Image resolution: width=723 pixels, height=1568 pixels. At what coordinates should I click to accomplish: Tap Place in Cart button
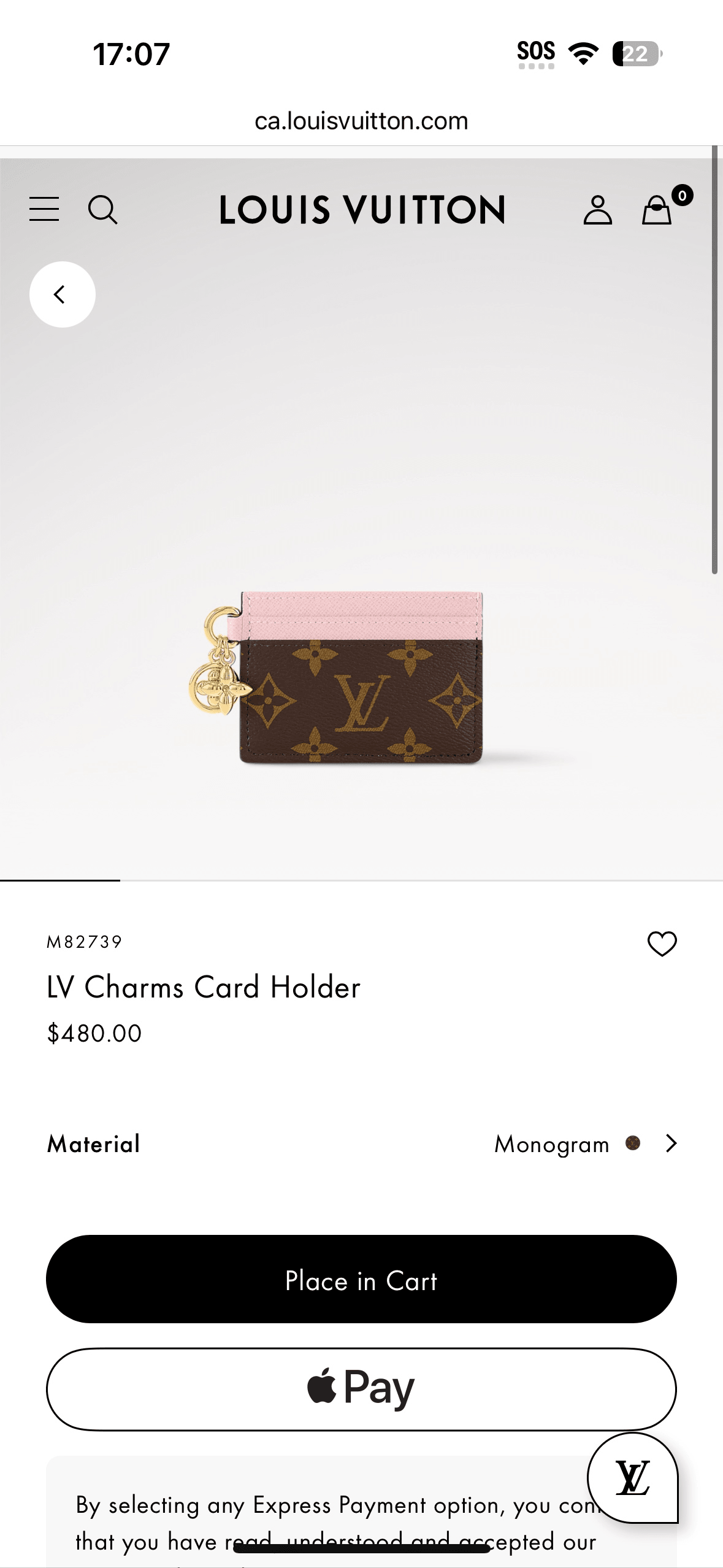(x=361, y=1279)
